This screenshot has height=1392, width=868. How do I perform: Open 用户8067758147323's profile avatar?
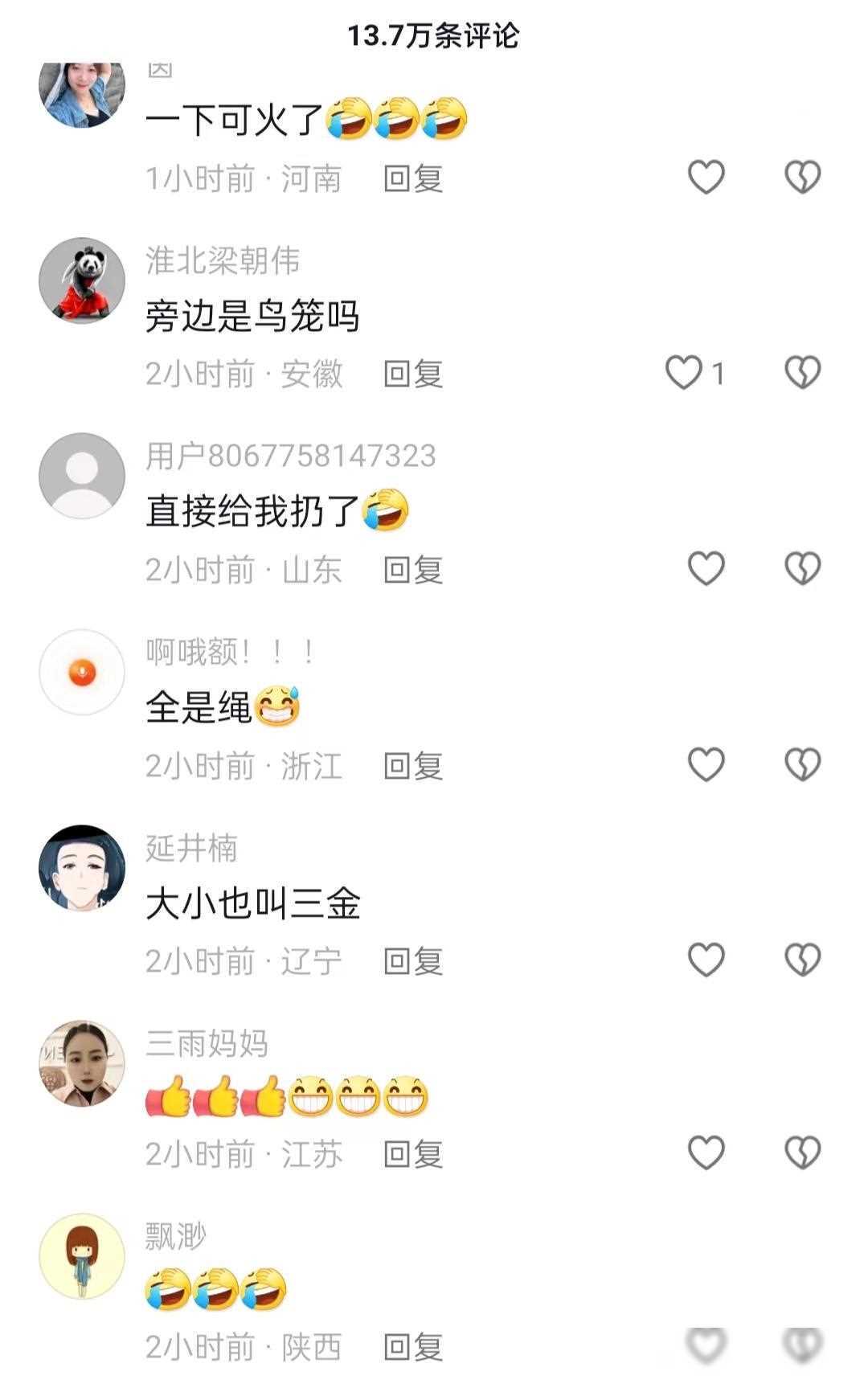(x=82, y=476)
